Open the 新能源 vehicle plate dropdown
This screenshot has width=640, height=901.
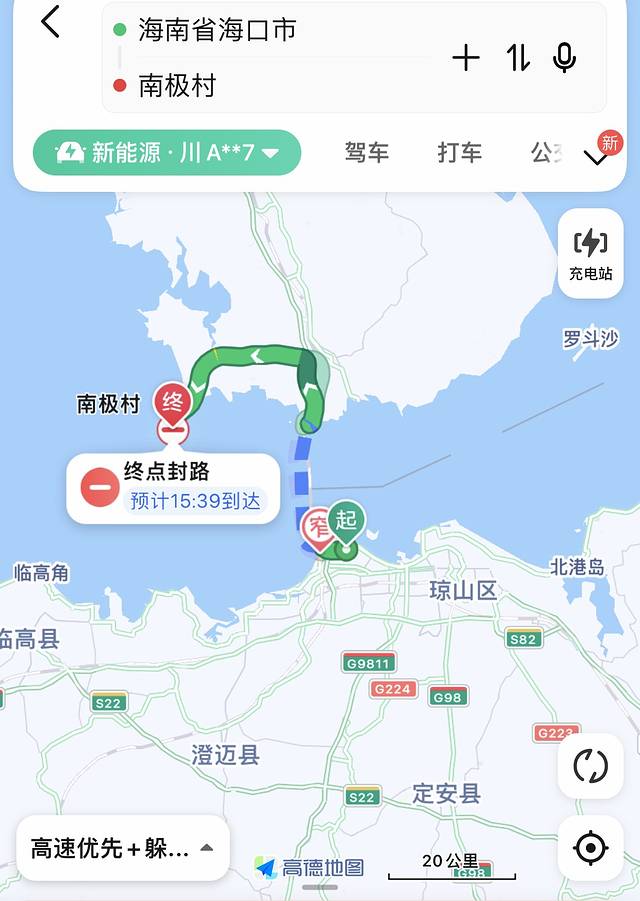167,153
